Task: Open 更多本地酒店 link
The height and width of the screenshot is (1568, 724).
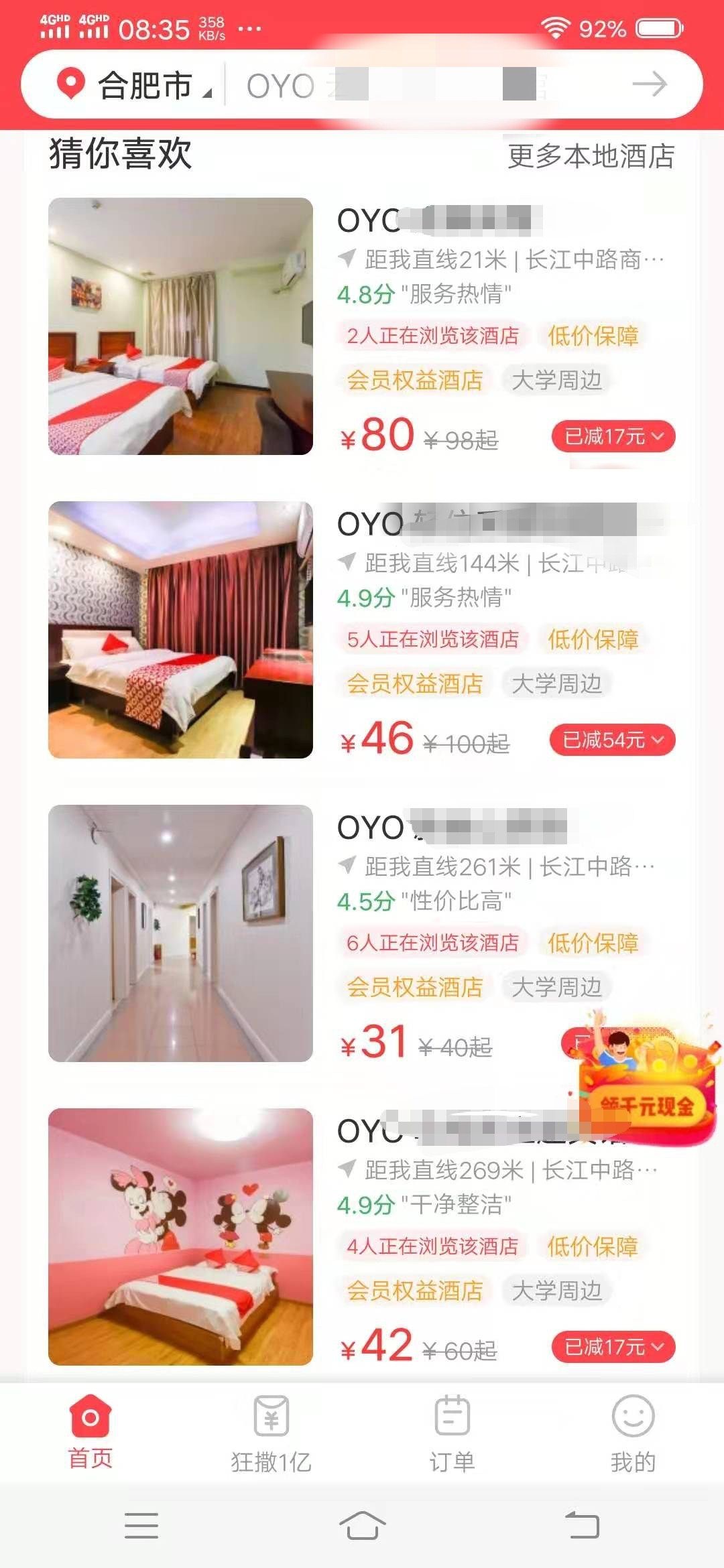Action: pos(591,156)
